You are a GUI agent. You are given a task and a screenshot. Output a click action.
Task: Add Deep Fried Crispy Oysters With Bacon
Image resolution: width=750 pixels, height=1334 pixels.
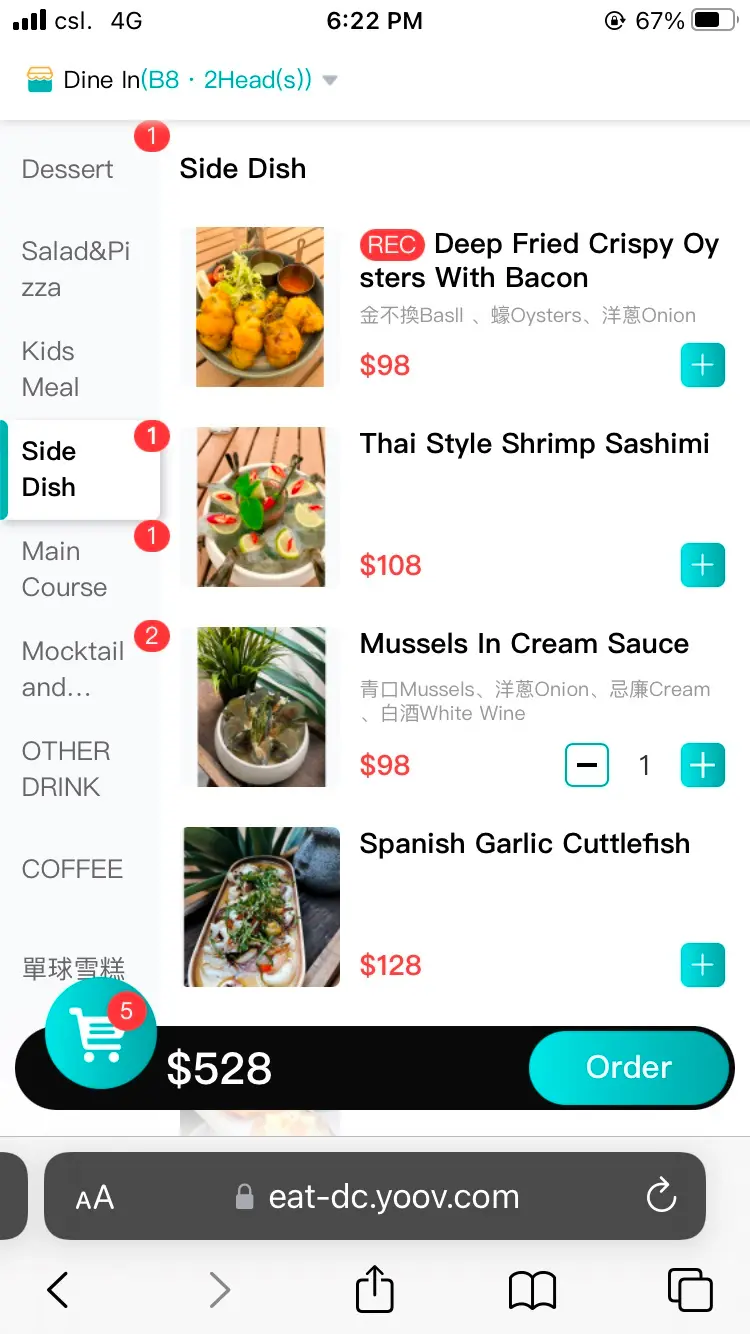pos(702,365)
